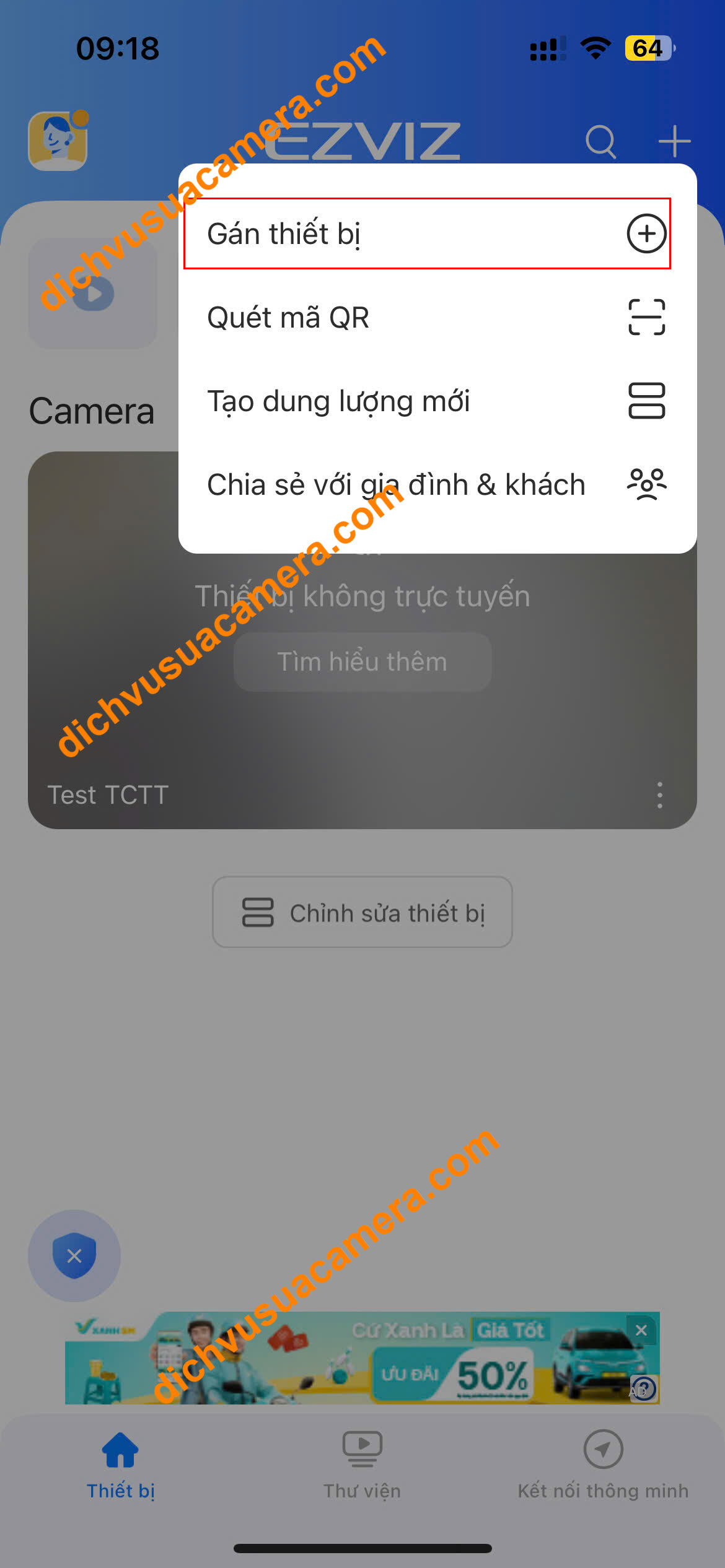The image size is (725, 1568).
Task: Tap Tìm hiểu thêm button
Action: pos(362,661)
